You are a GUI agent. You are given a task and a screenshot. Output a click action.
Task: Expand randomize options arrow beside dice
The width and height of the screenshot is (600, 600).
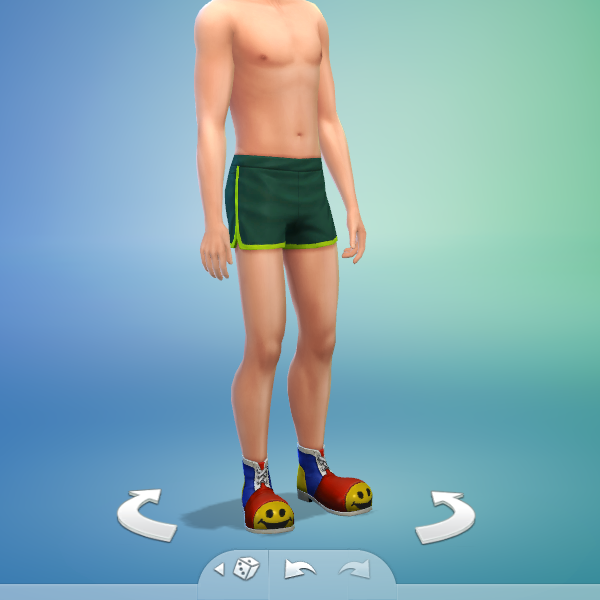(x=219, y=570)
